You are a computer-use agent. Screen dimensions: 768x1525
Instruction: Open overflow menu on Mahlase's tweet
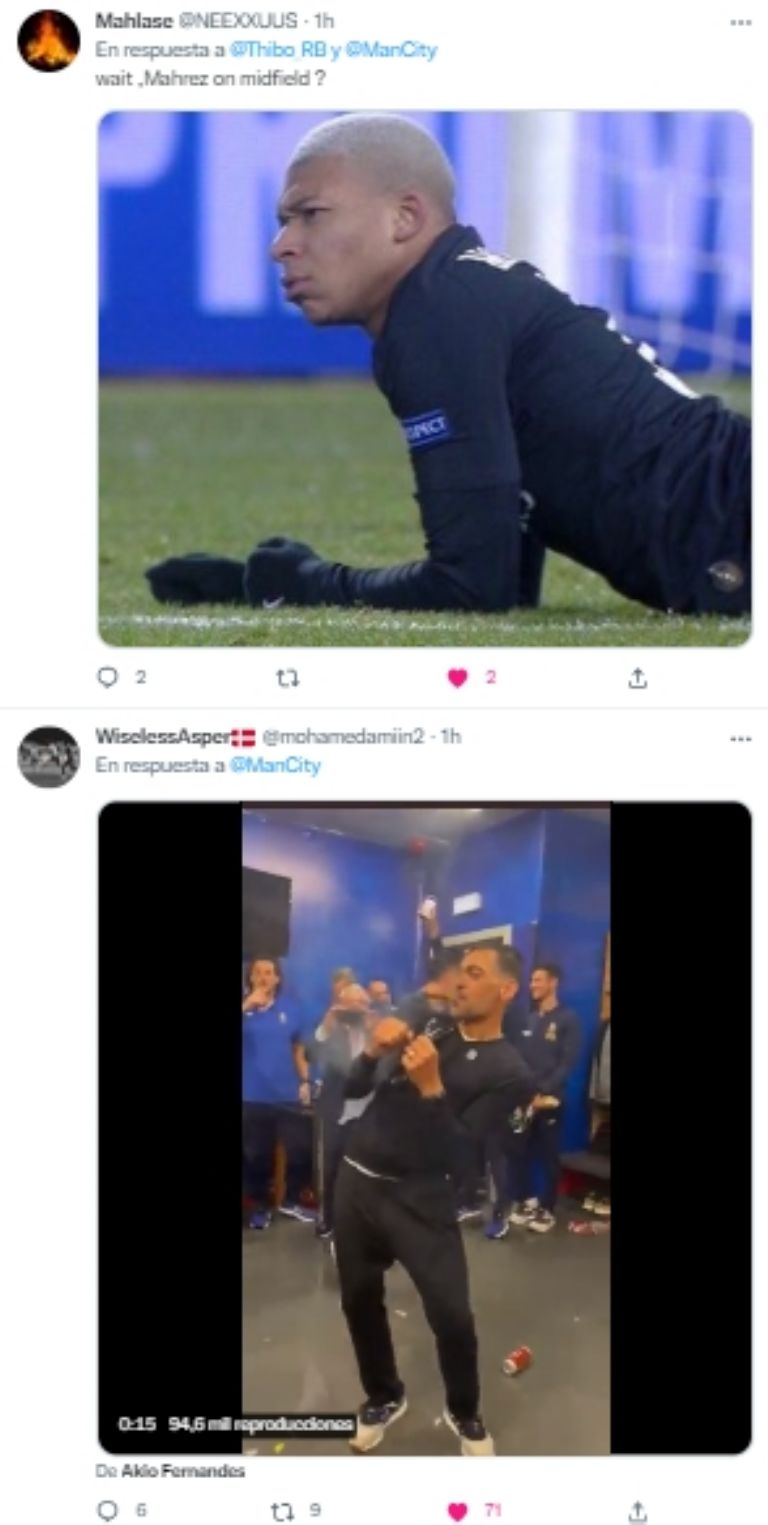740,21
